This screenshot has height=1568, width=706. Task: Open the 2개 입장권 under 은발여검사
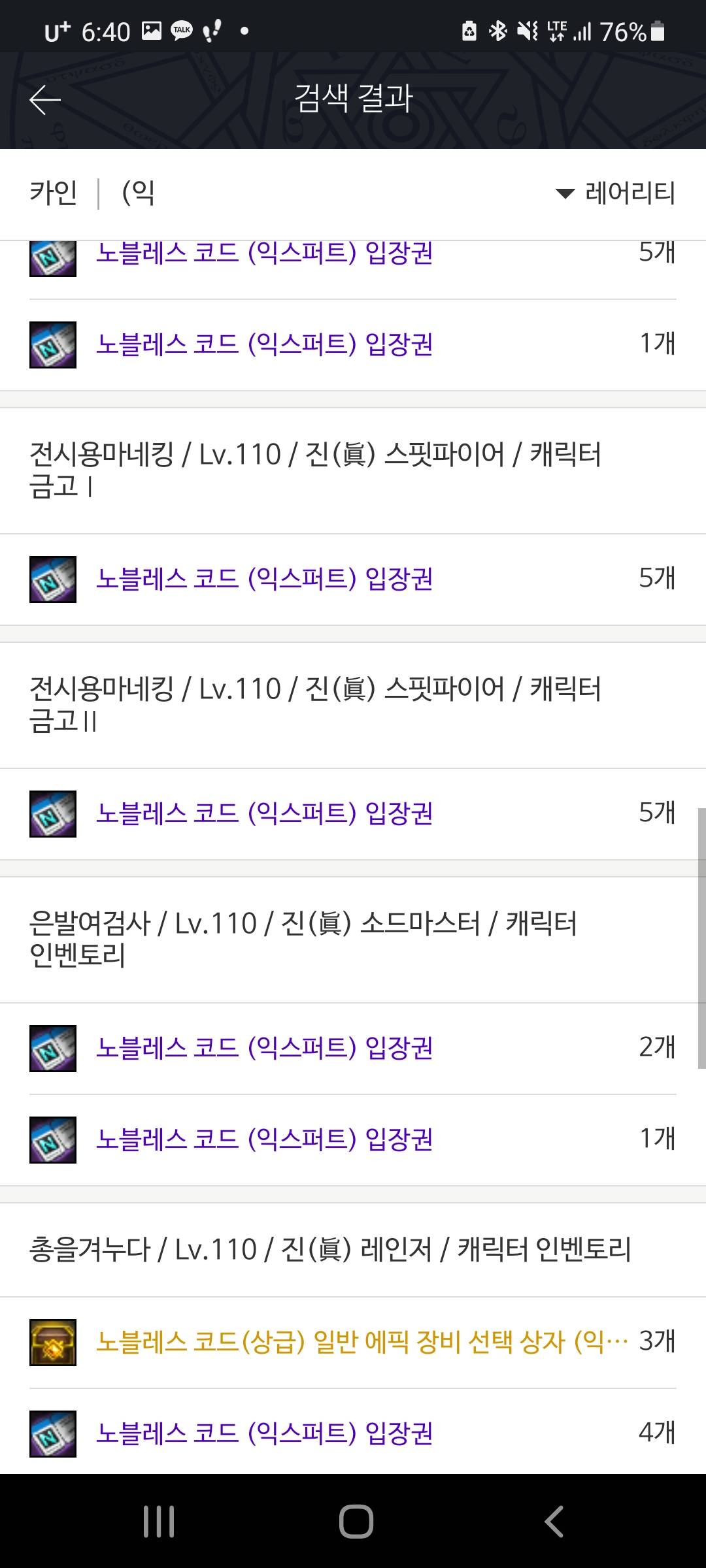(265, 1048)
